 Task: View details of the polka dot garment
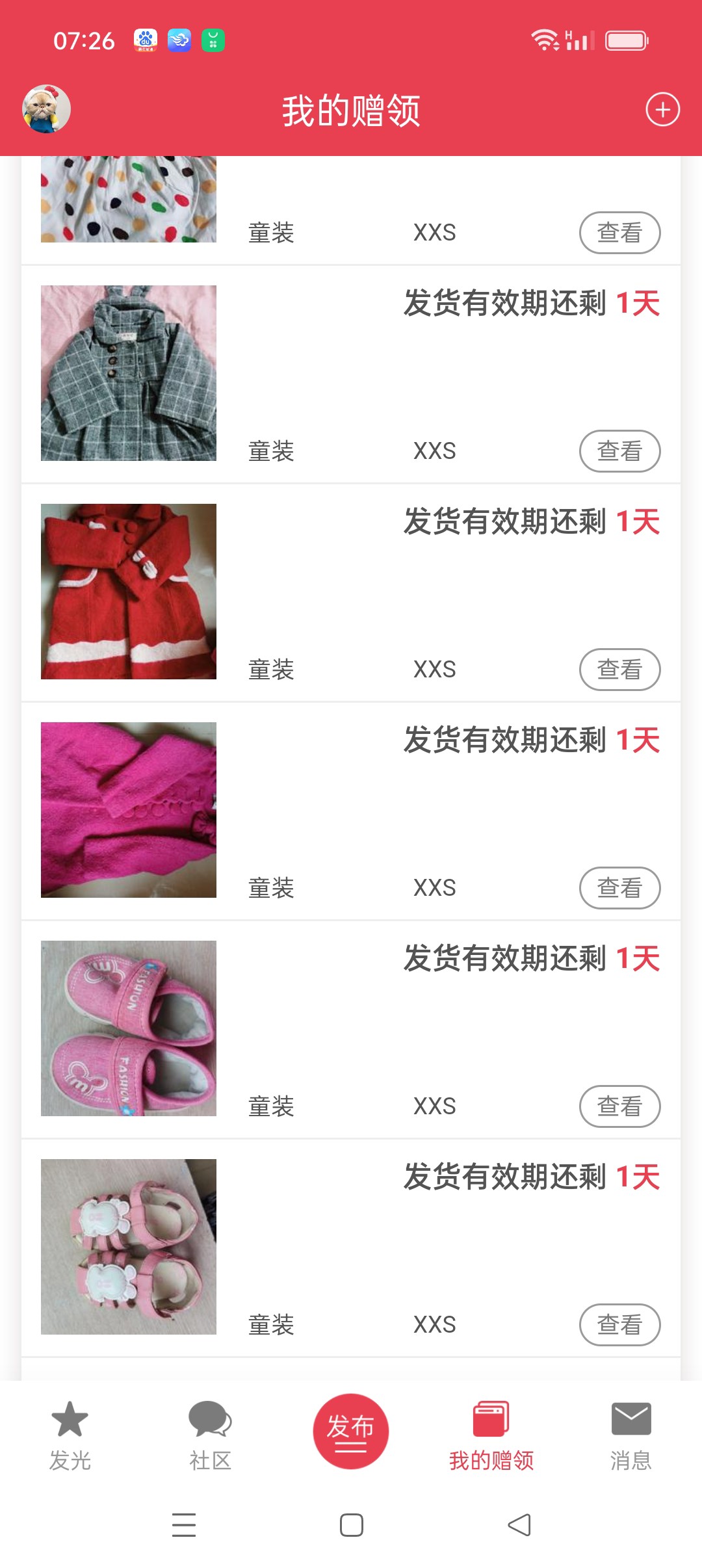click(x=619, y=232)
